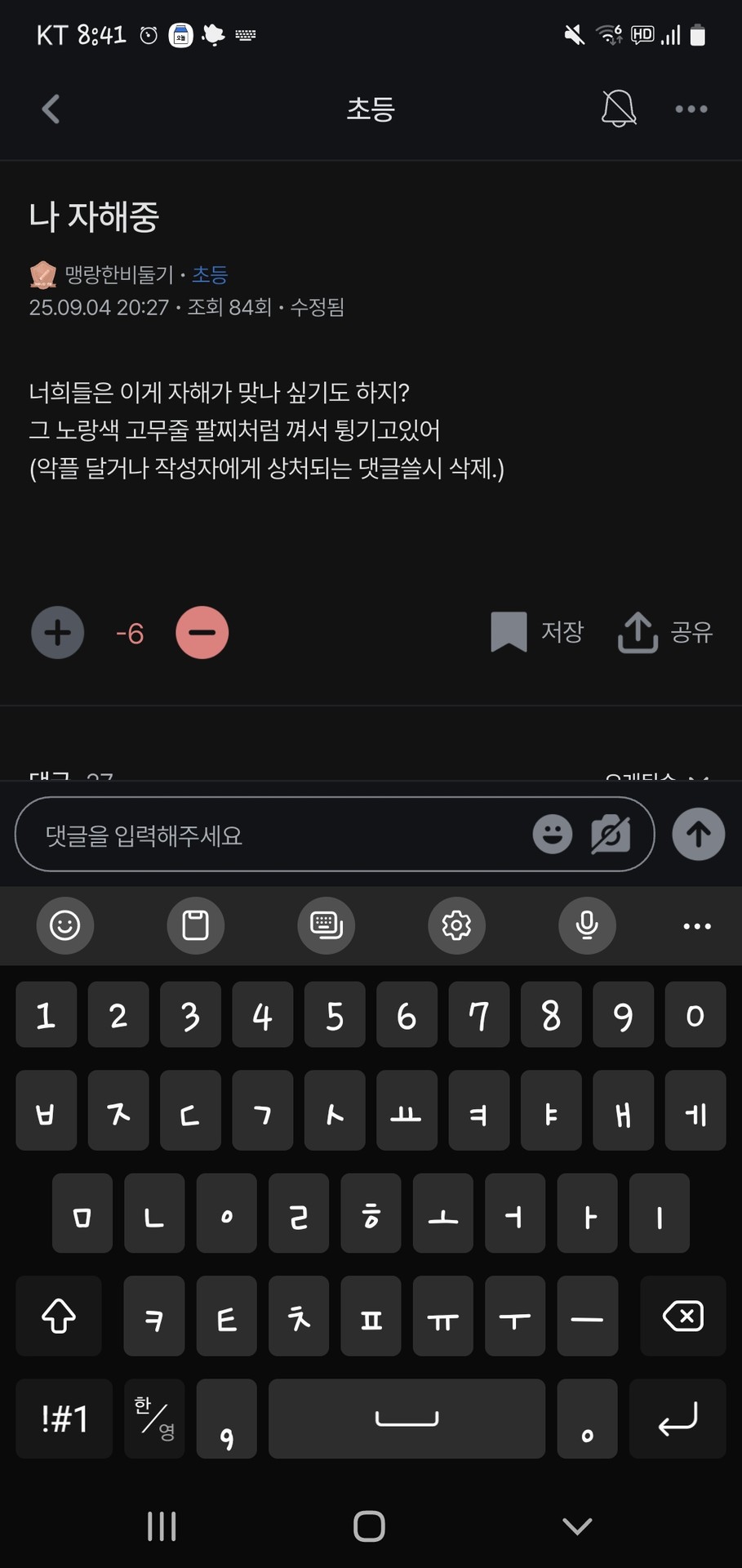Open the keyboard clipboard icon
Screen dimensions: 742x1568
coord(195,925)
